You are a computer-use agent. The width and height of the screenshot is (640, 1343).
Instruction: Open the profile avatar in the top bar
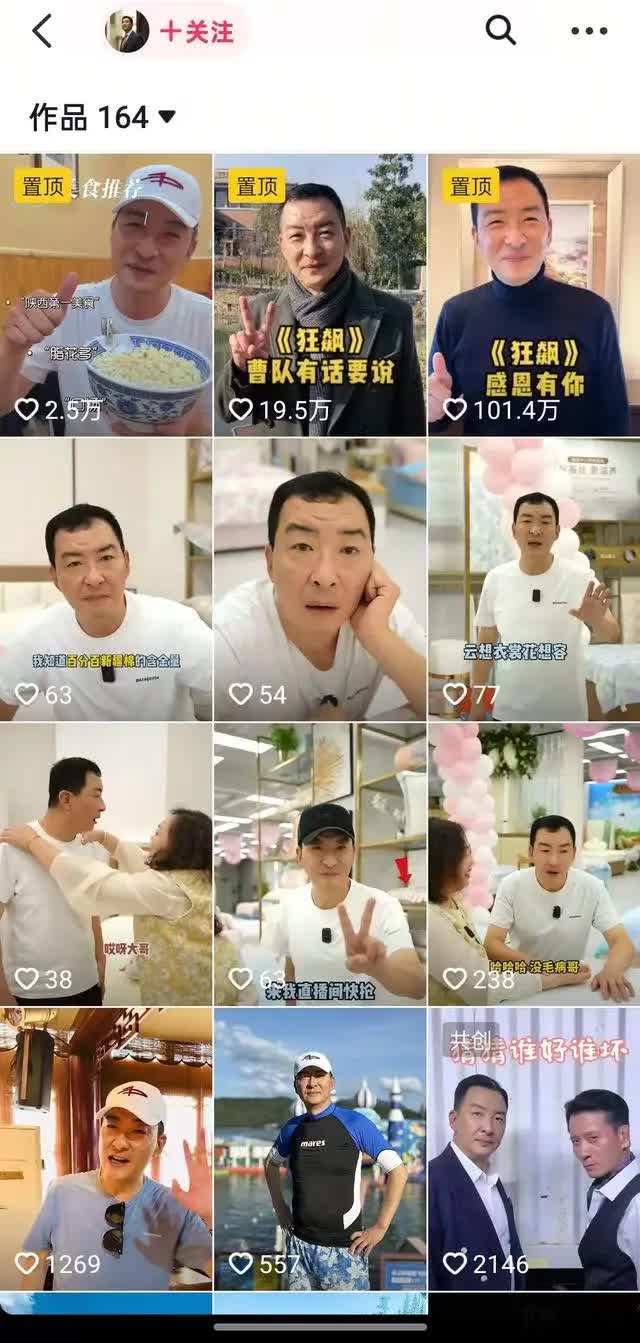tap(127, 31)
